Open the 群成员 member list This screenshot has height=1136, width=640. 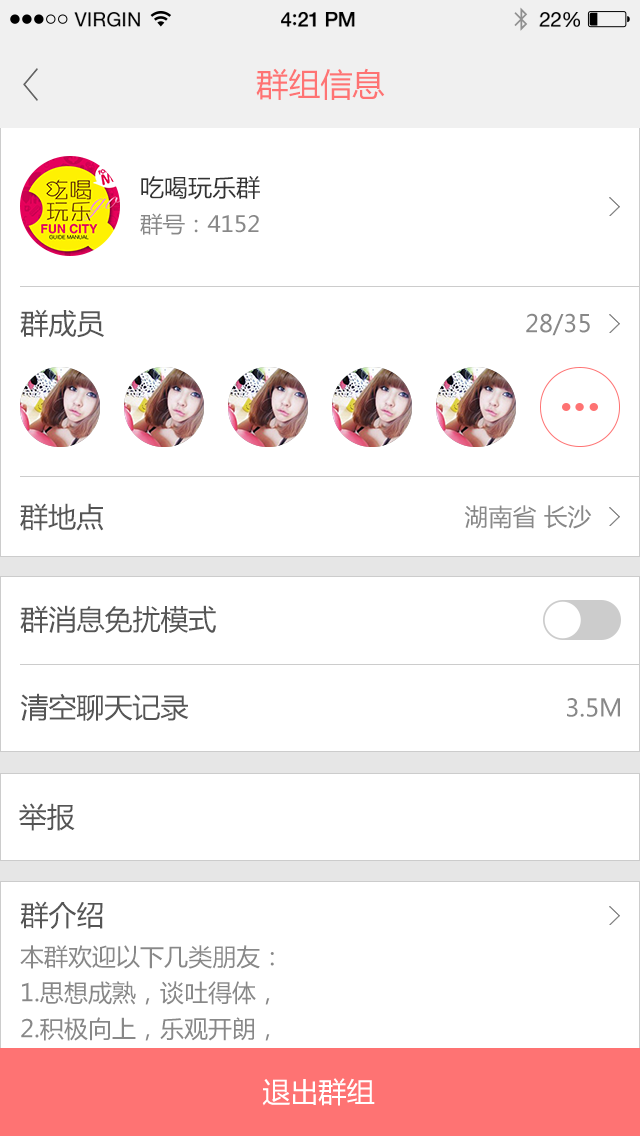click(x=320, y=324)
